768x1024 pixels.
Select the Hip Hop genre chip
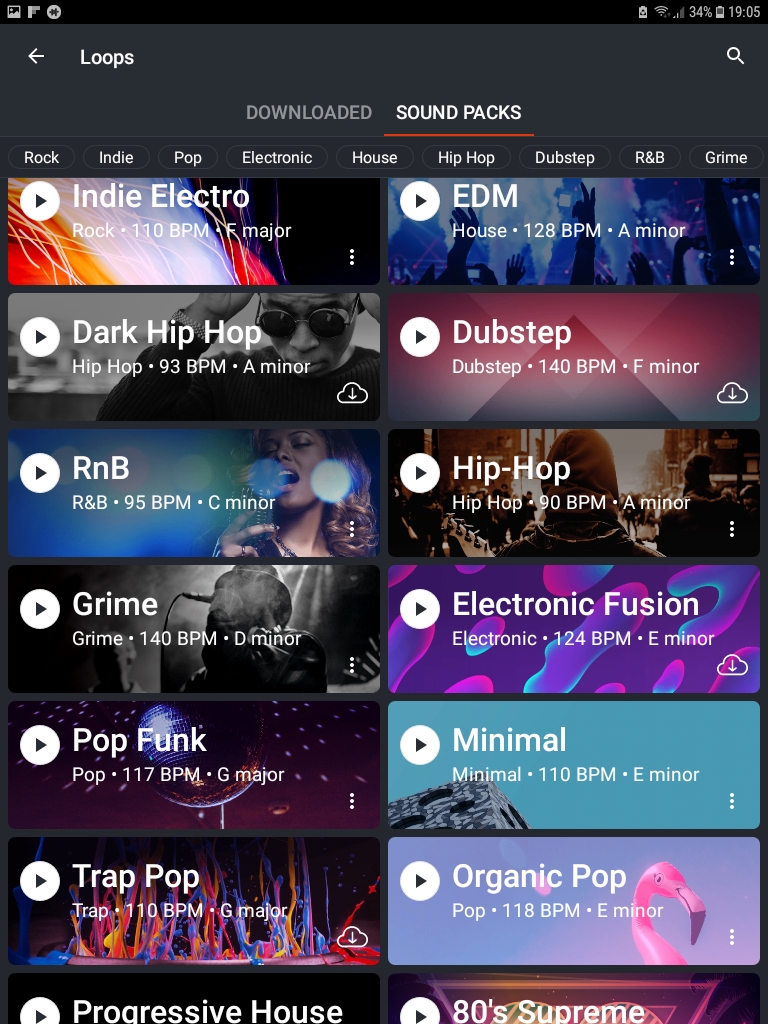pyautogui.click(x=466, y=157)
